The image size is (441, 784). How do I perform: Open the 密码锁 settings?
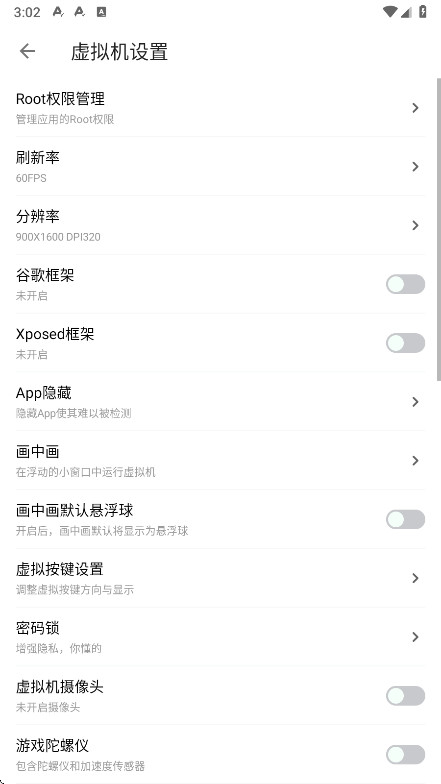(x=220, y=637)
